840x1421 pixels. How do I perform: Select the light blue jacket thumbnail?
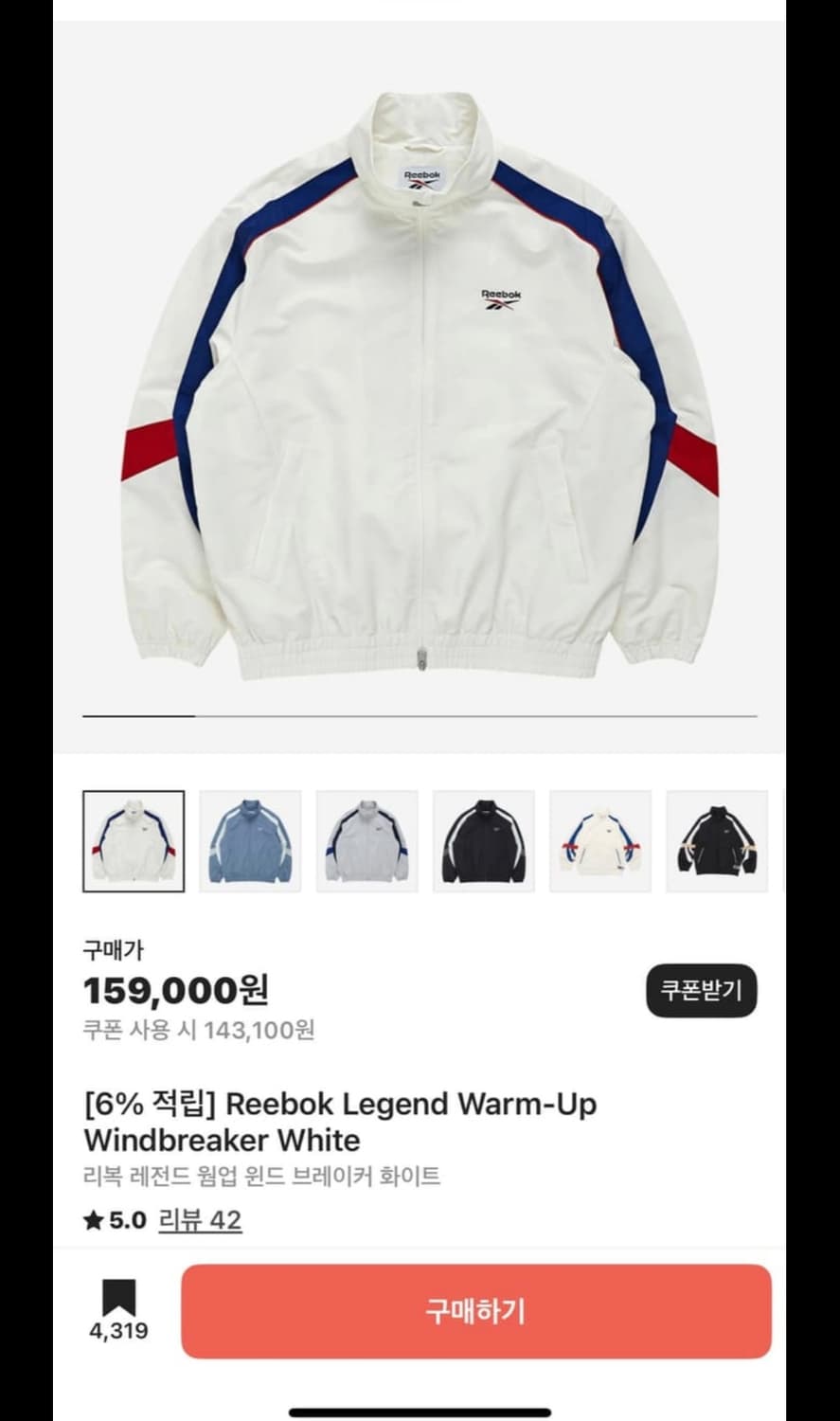[249, 840]
